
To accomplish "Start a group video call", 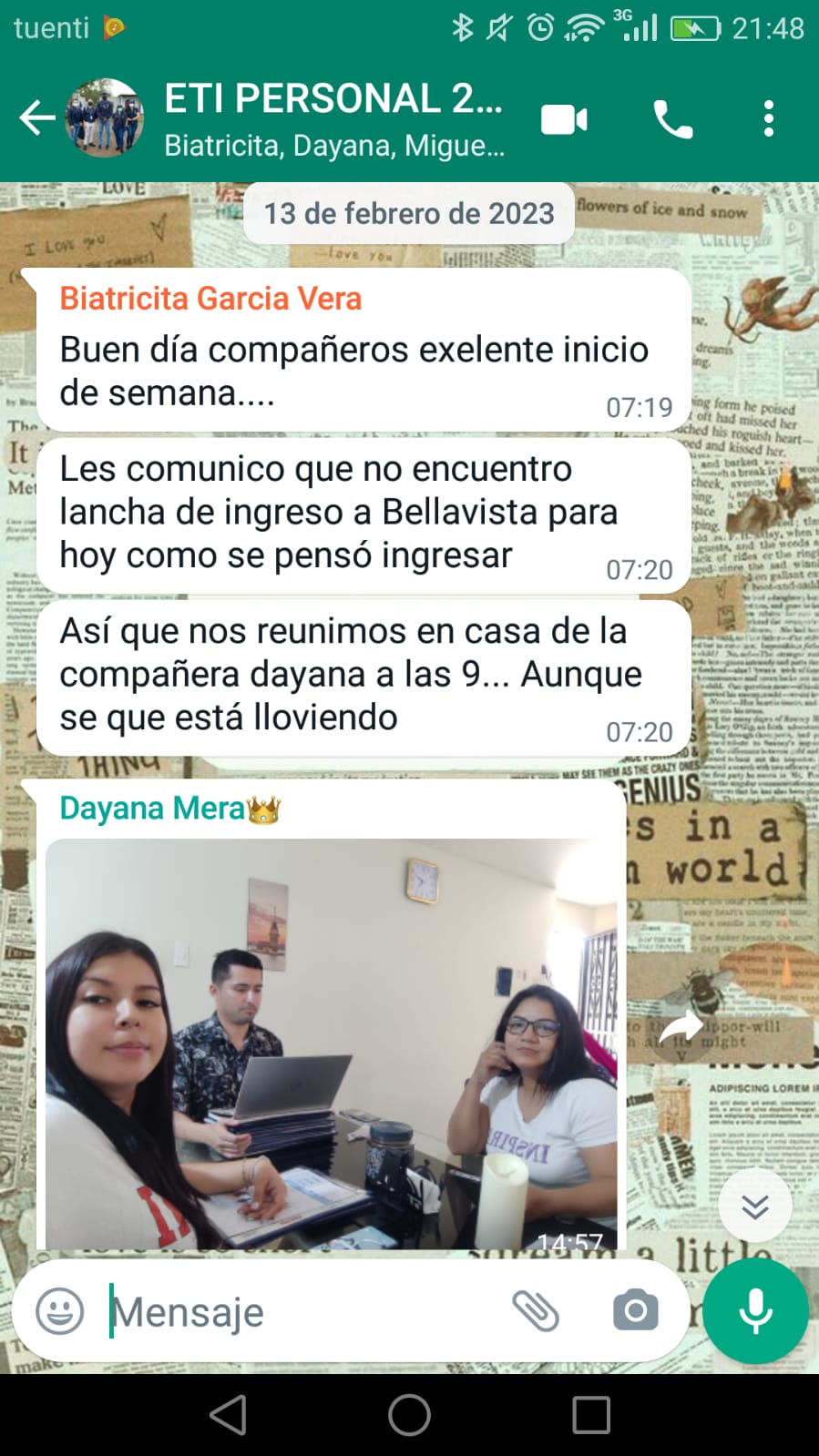I will [x=564, y=119].
